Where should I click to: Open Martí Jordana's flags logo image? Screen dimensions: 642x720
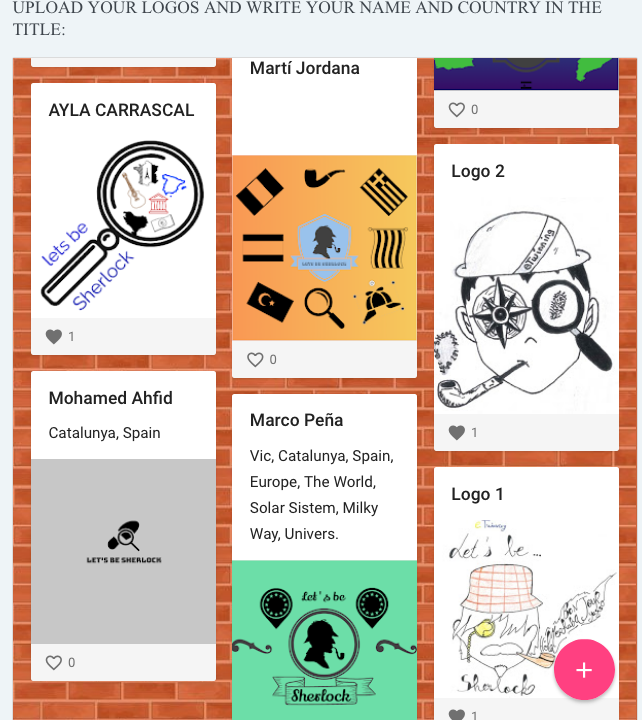[324, 247]
